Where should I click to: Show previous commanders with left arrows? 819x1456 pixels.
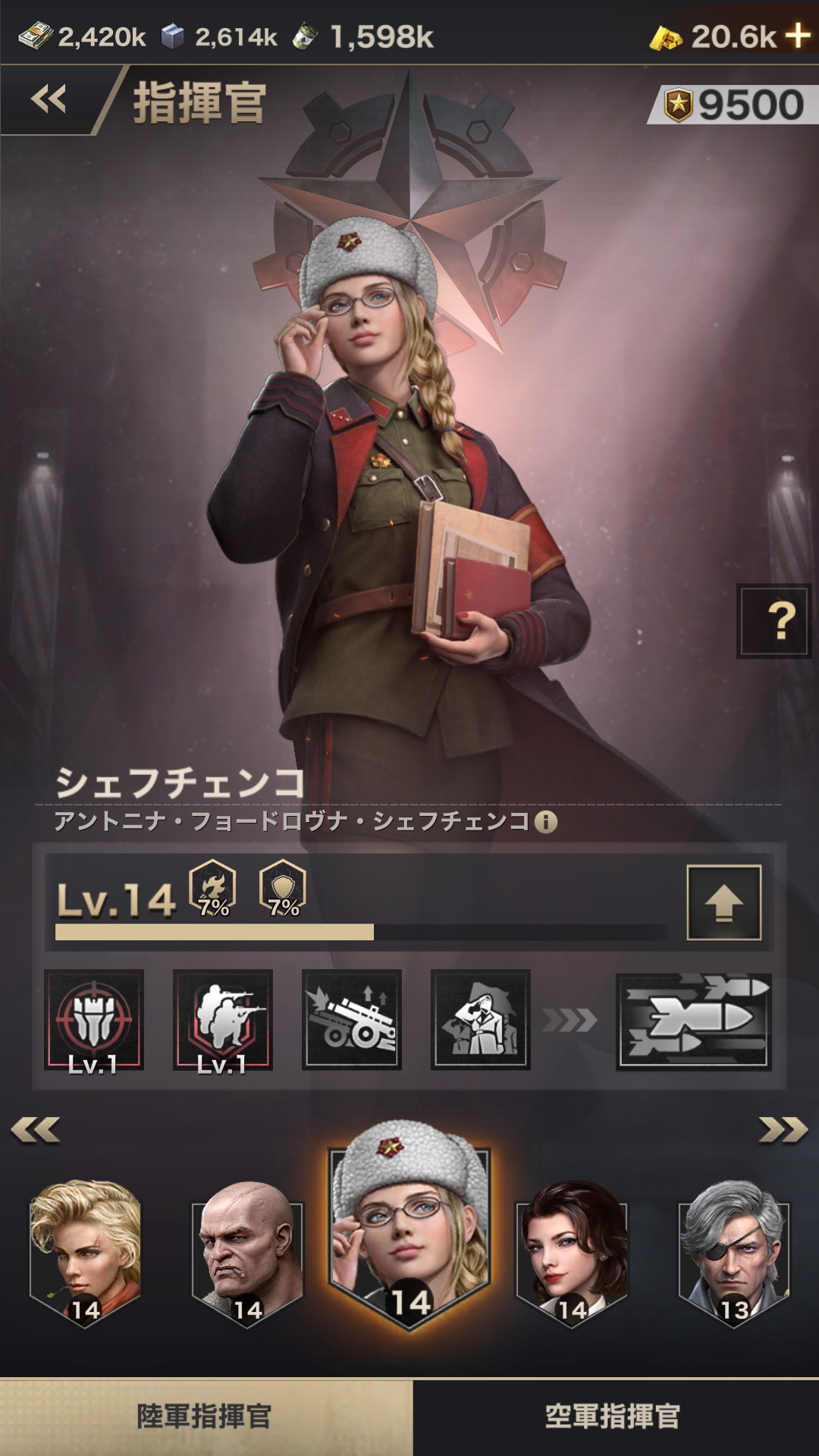[x=36, y=1130]
